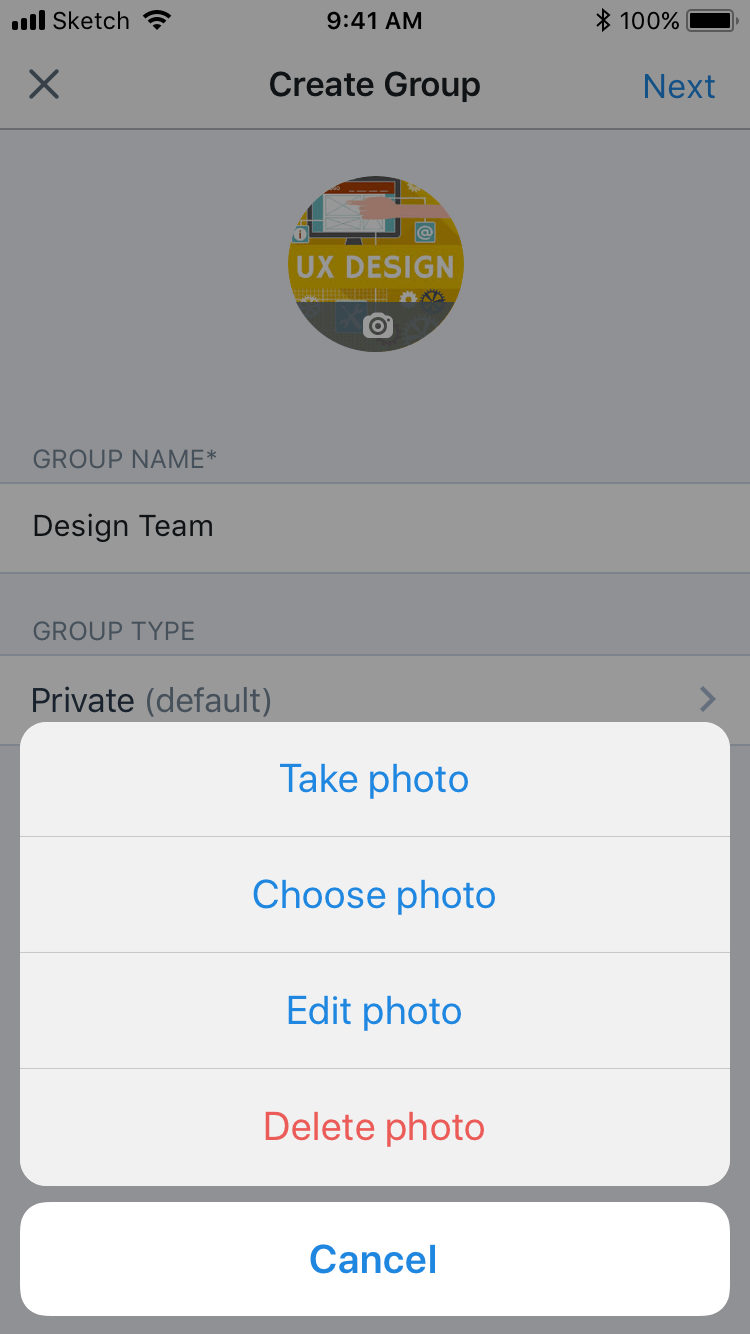
Task: Select Take photo option
Action: click(374, 779)
